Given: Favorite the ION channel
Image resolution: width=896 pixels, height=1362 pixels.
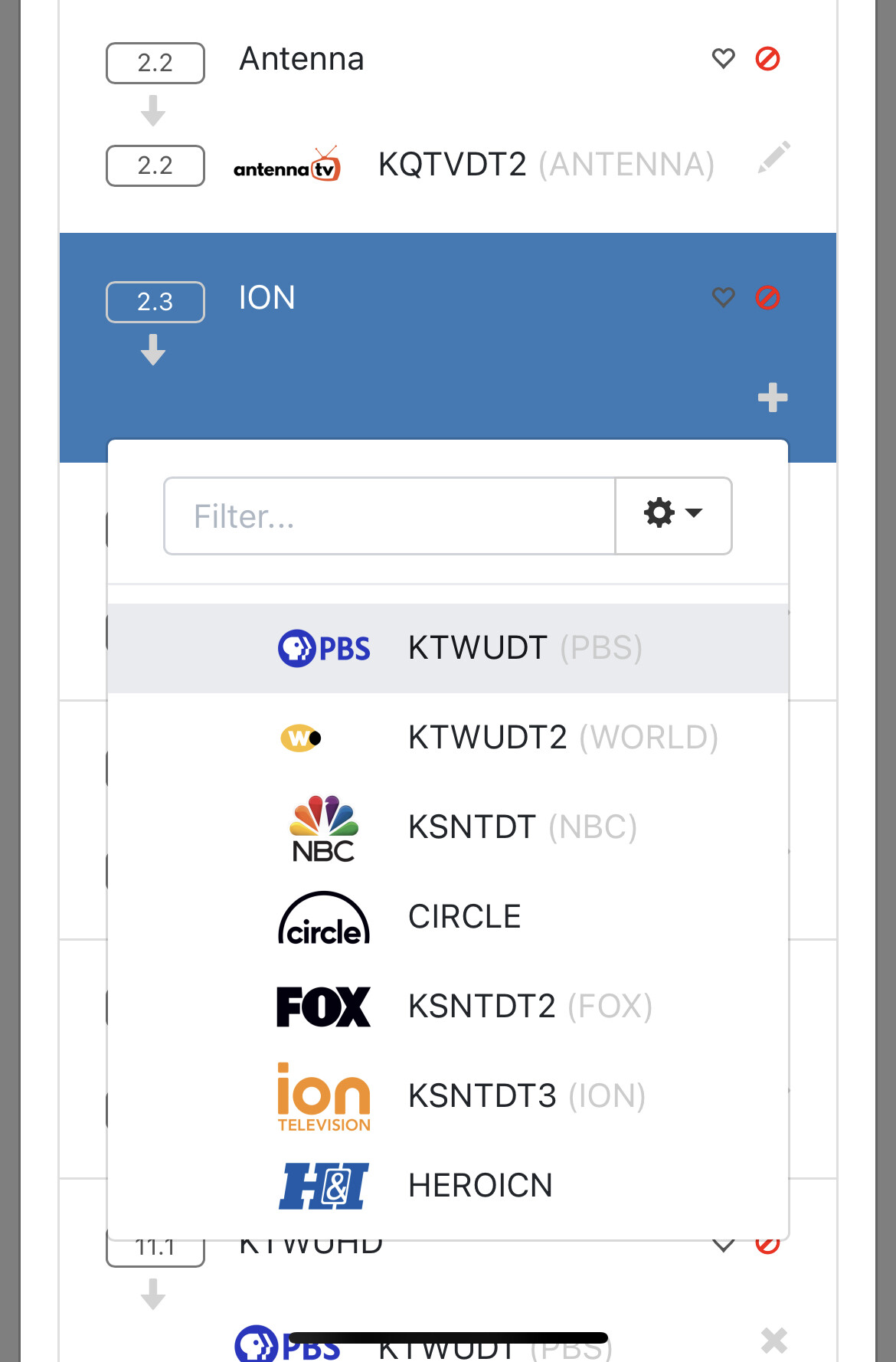Looking at the screenshot, I should point(723,297).
